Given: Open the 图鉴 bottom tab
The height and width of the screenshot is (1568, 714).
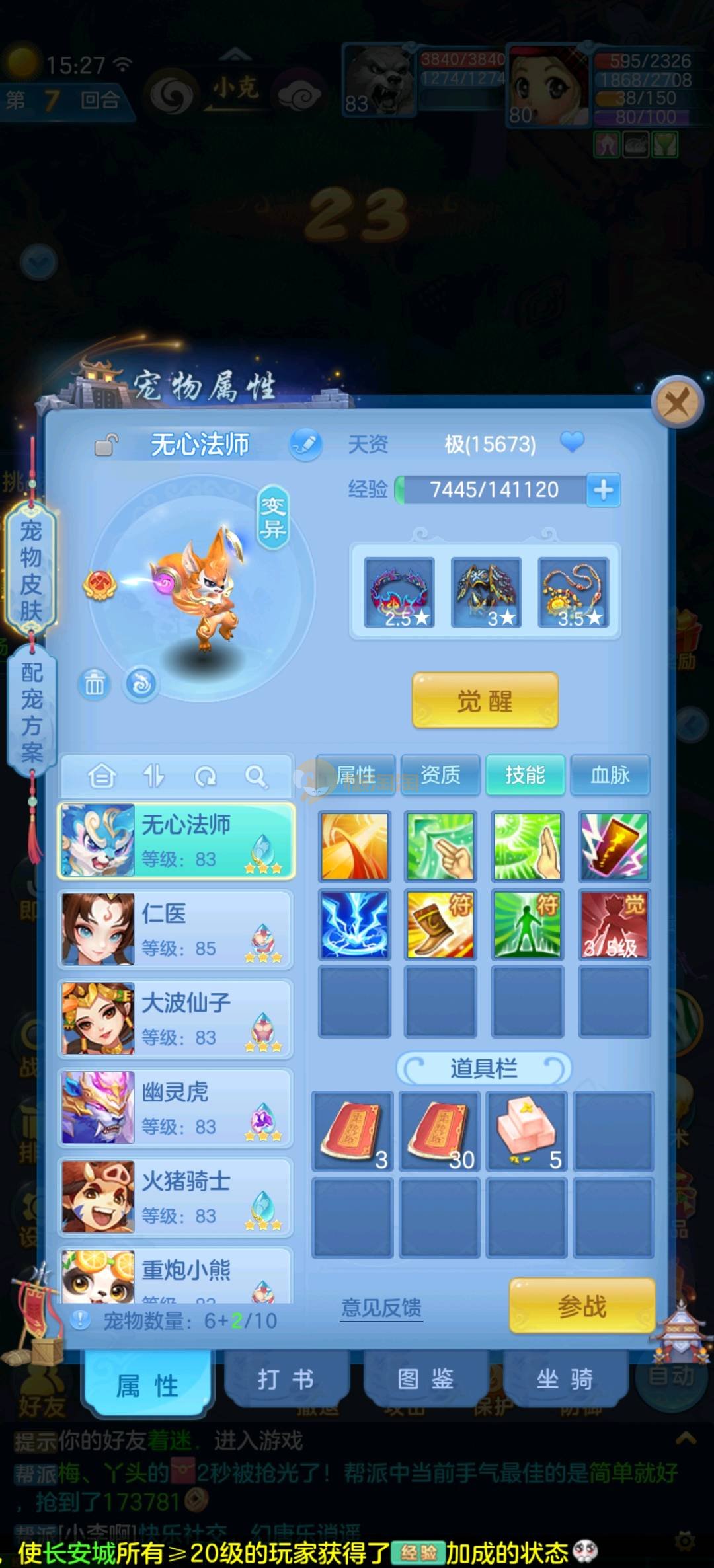Looking at the screenshot, I should 426,1380.
